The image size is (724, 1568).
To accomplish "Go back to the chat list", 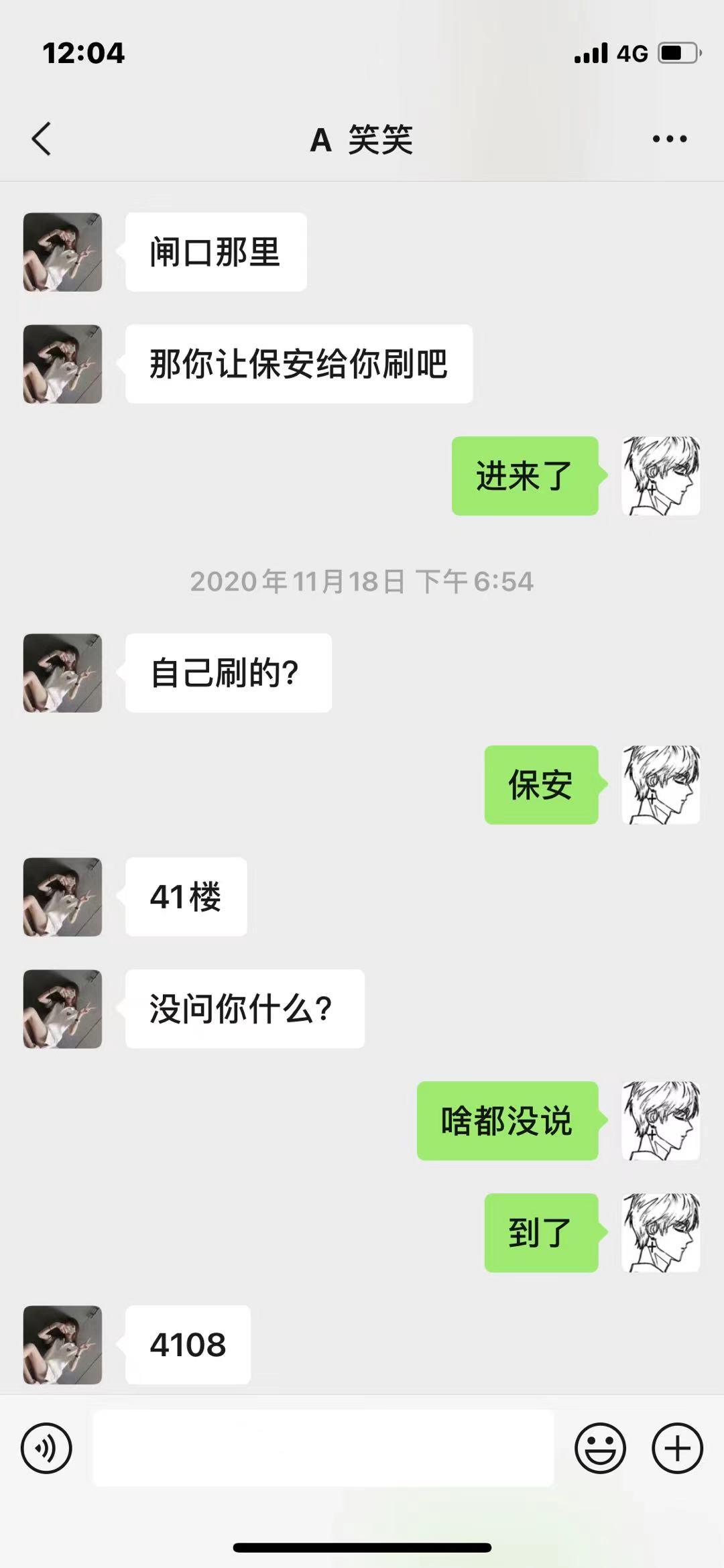I will [x=42, y=139].
